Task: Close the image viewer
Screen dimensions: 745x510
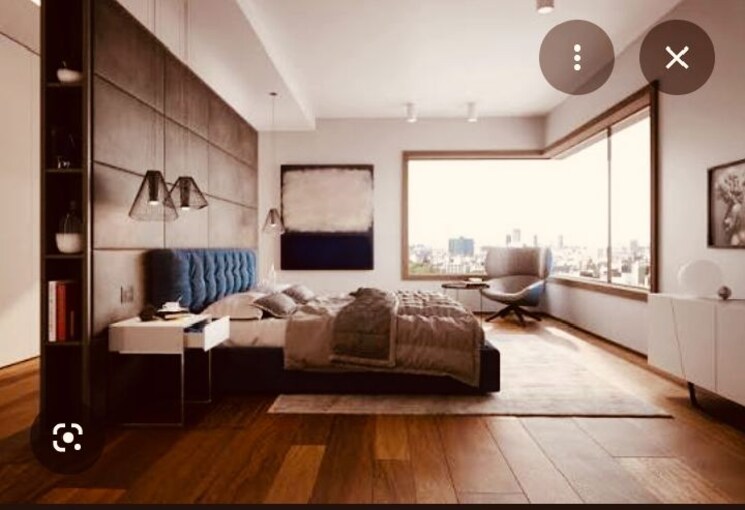Action: [677, 58]
